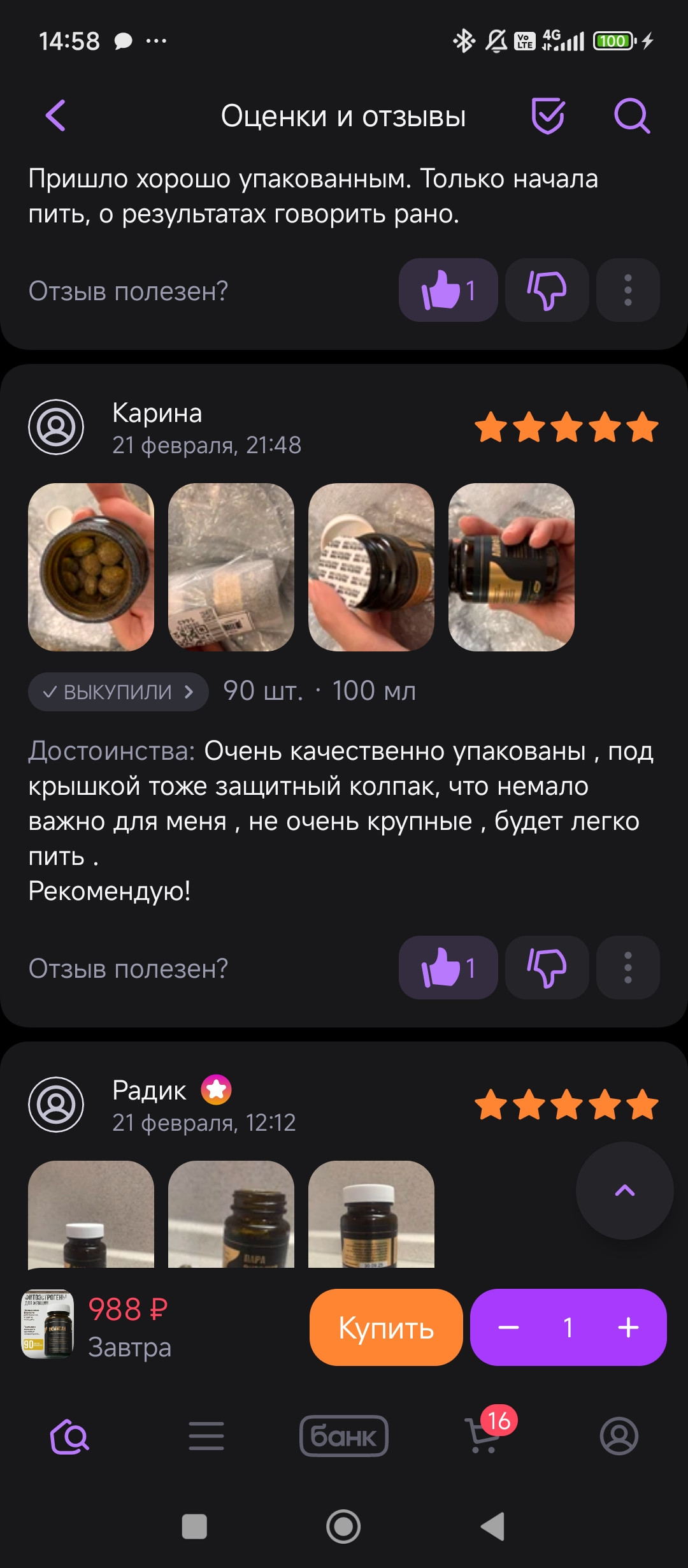View Карина's photo of the wrapped package

[231, 567]
